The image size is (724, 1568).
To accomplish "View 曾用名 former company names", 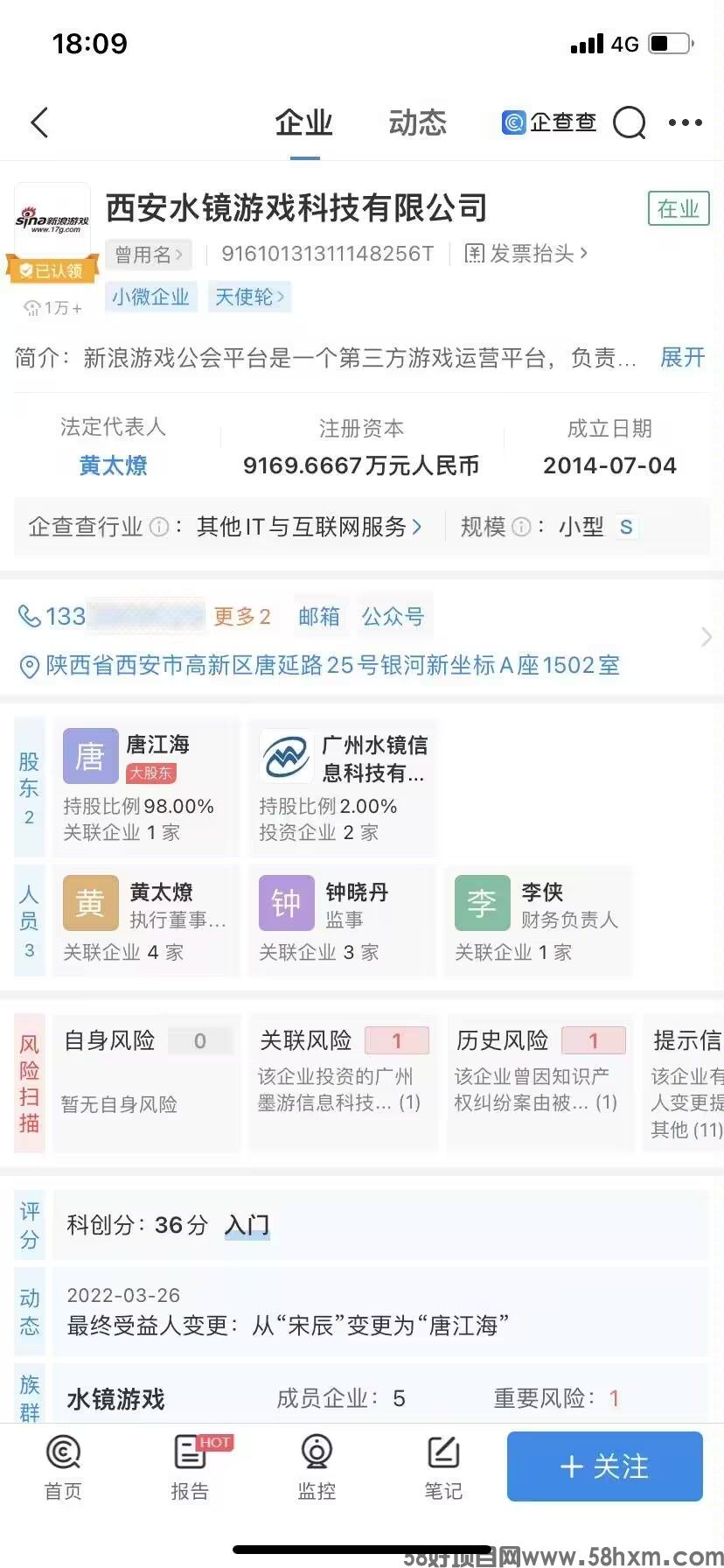I will point(148,255).
